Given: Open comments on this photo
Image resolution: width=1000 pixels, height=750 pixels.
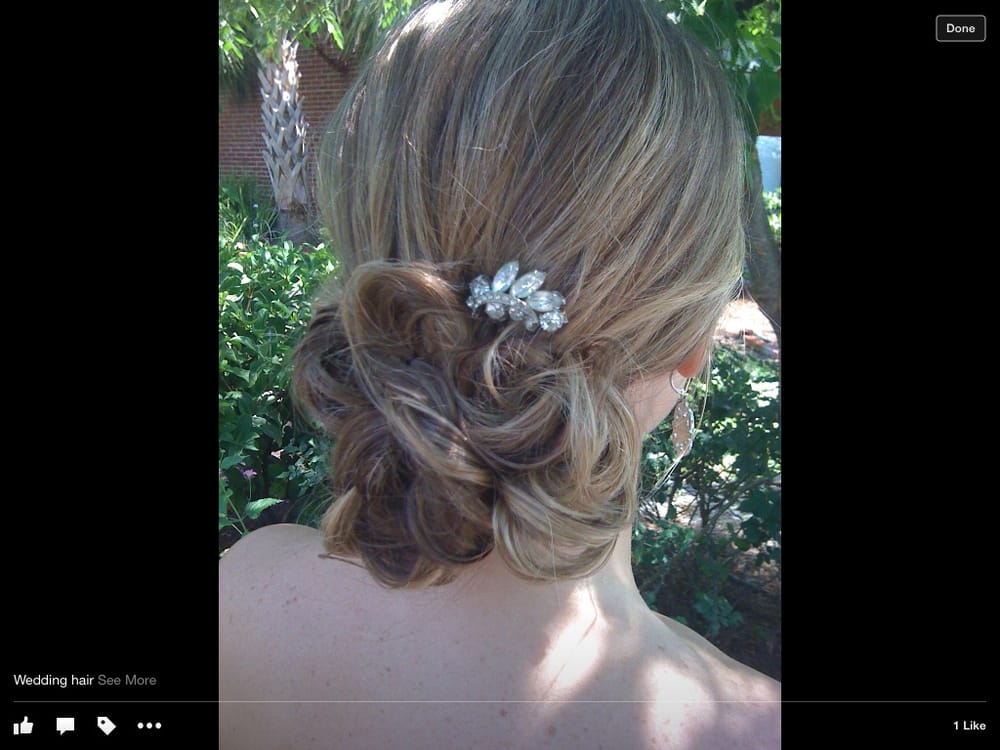Looking at the screenshot, I should coord(65,725).
